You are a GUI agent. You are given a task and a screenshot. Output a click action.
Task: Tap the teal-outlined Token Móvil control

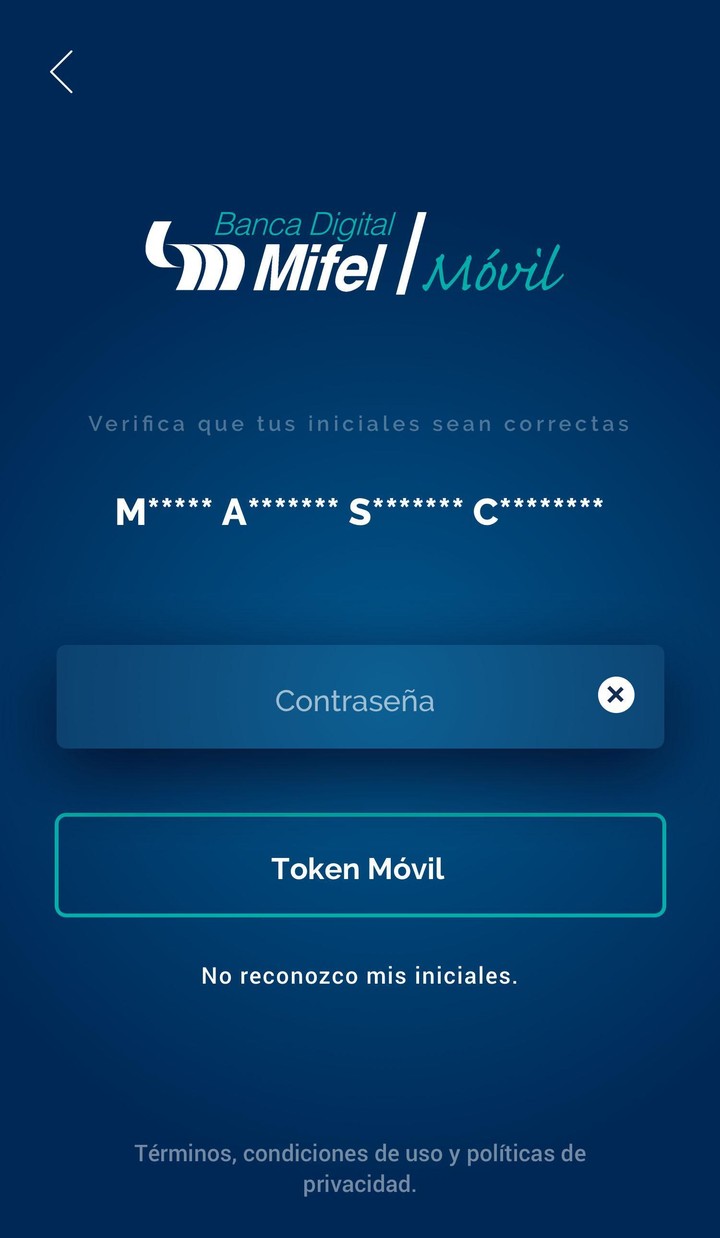[360, 866]
